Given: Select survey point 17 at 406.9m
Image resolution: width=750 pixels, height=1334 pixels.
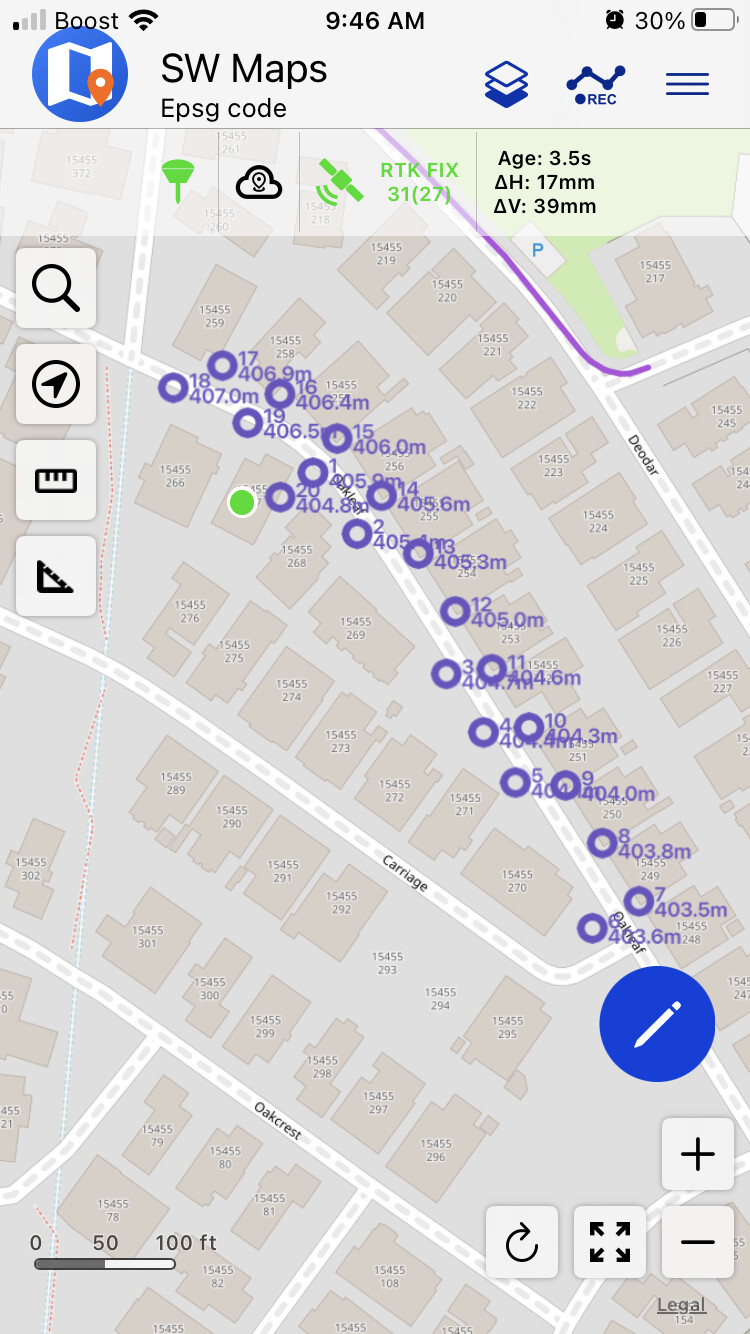Looking at the screenshot, I should [x=222, y=366].
